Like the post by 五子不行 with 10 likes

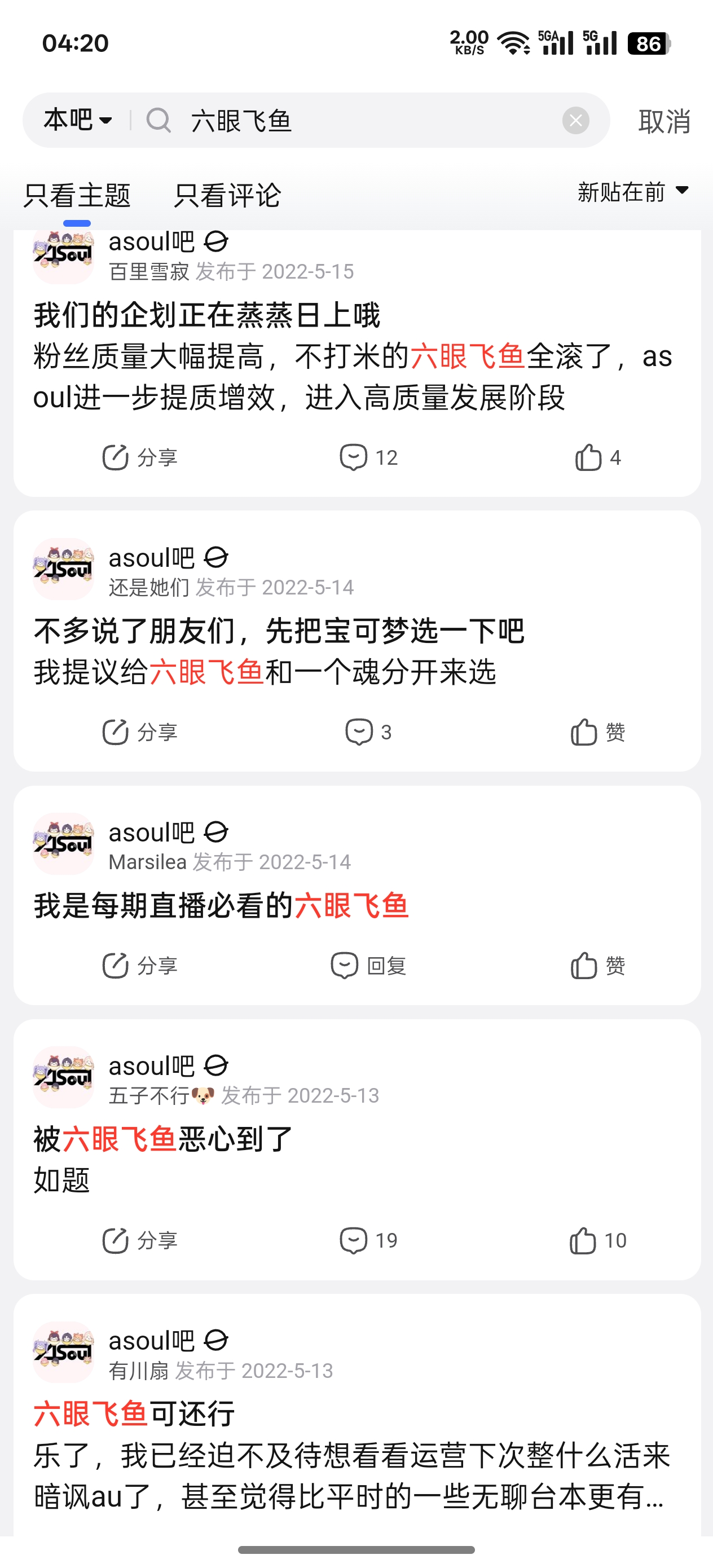[597, 1240]
